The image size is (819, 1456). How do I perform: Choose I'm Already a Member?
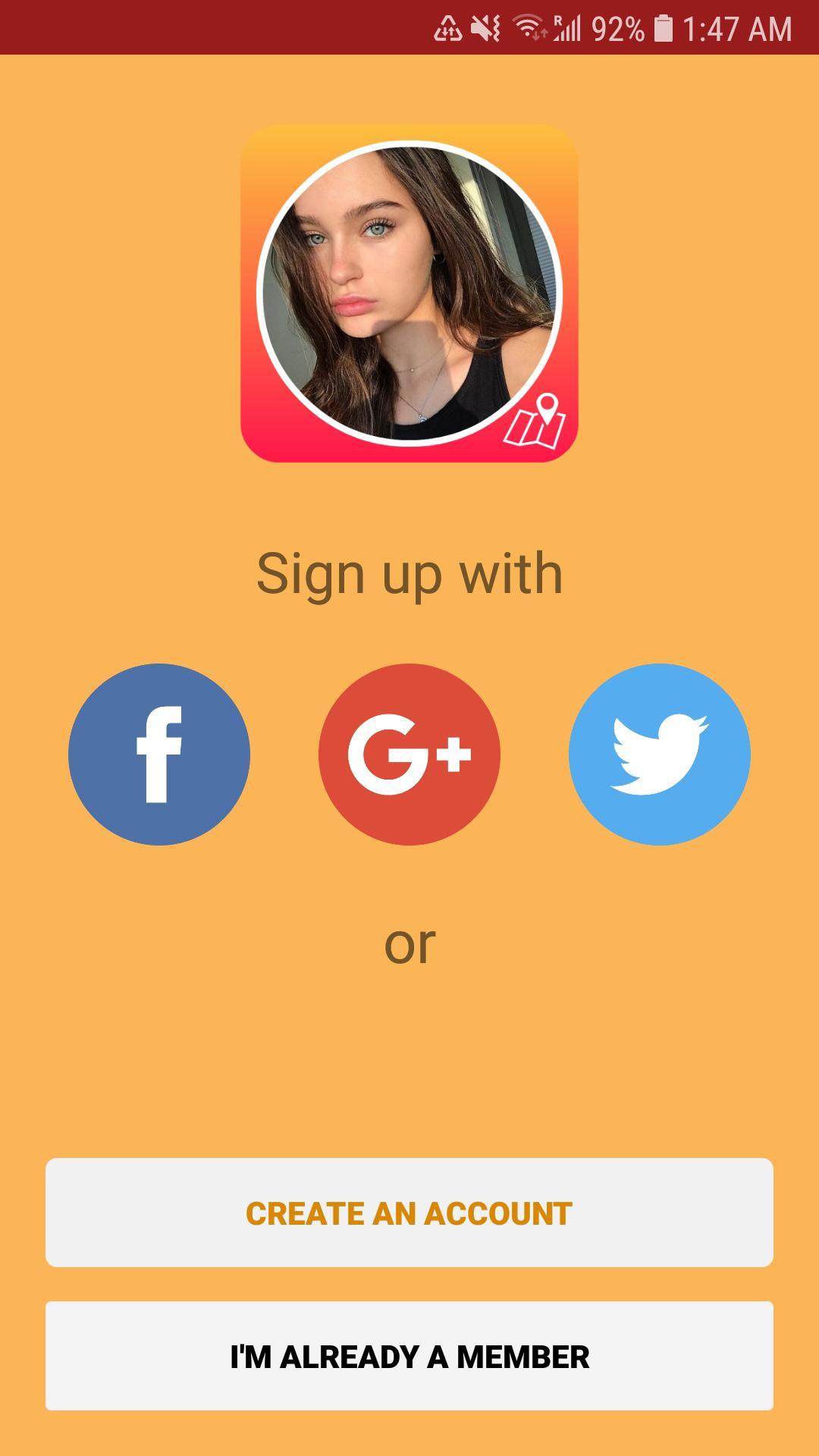pos(409,1356)
